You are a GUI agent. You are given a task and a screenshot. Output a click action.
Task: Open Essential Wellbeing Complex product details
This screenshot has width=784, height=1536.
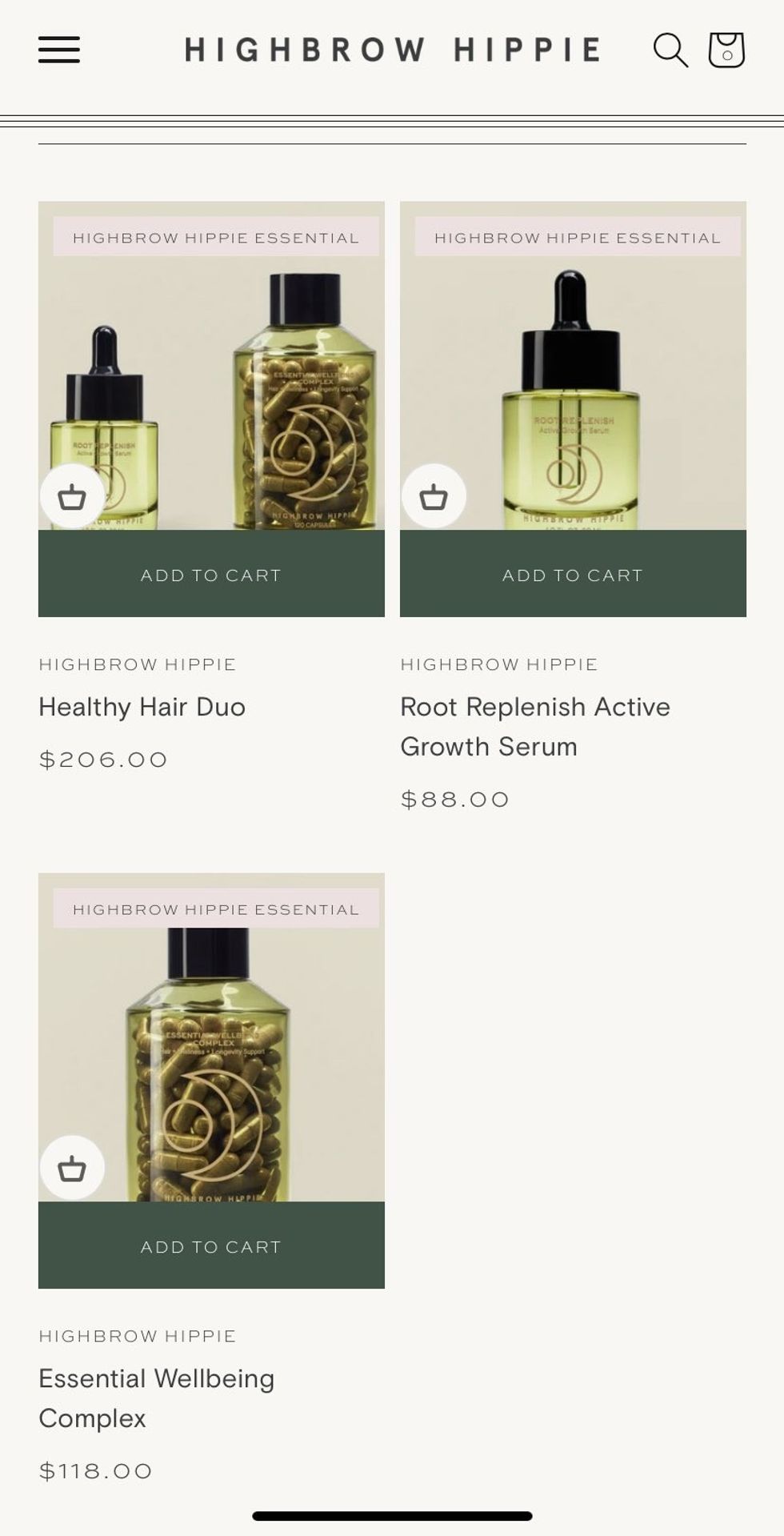pos(157,1398)
